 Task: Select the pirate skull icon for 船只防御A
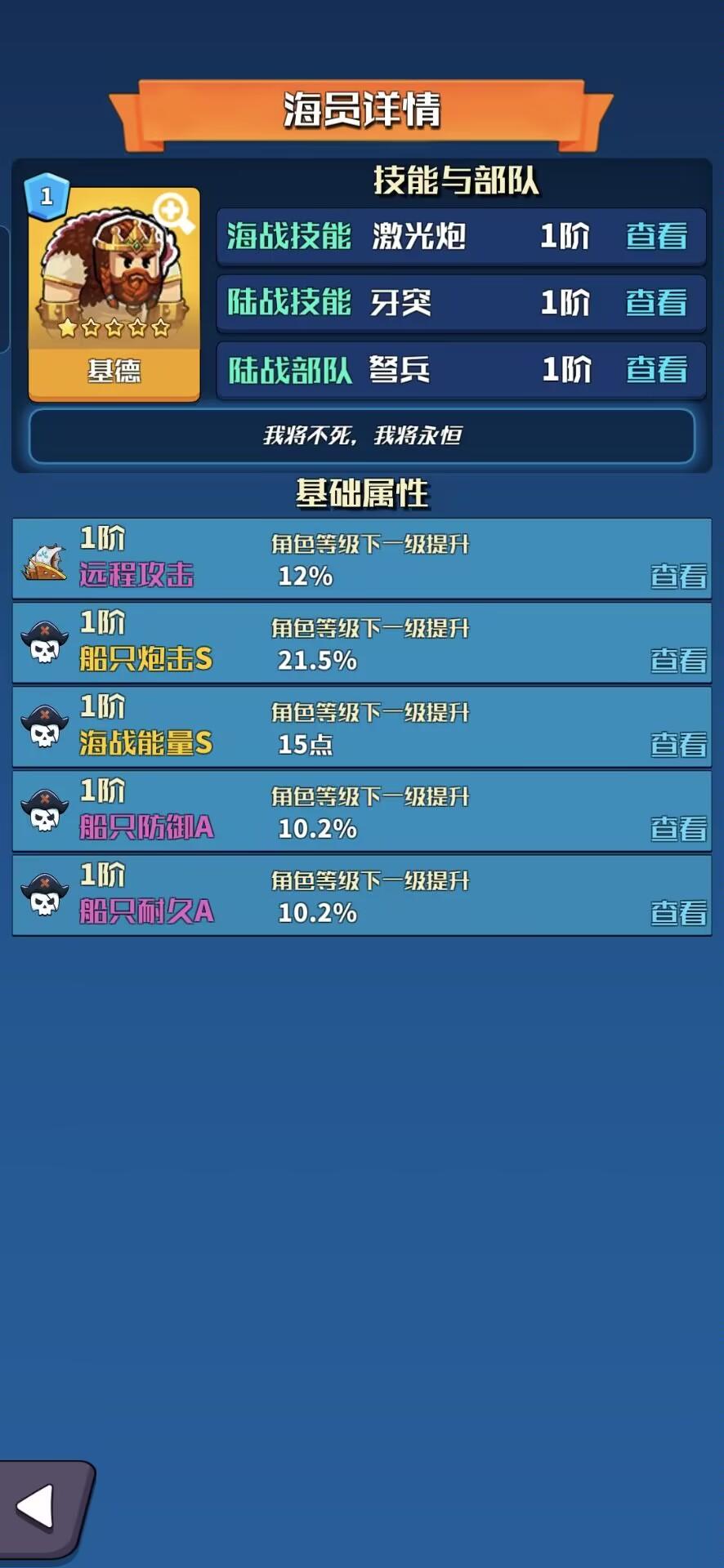click(43, 810)
